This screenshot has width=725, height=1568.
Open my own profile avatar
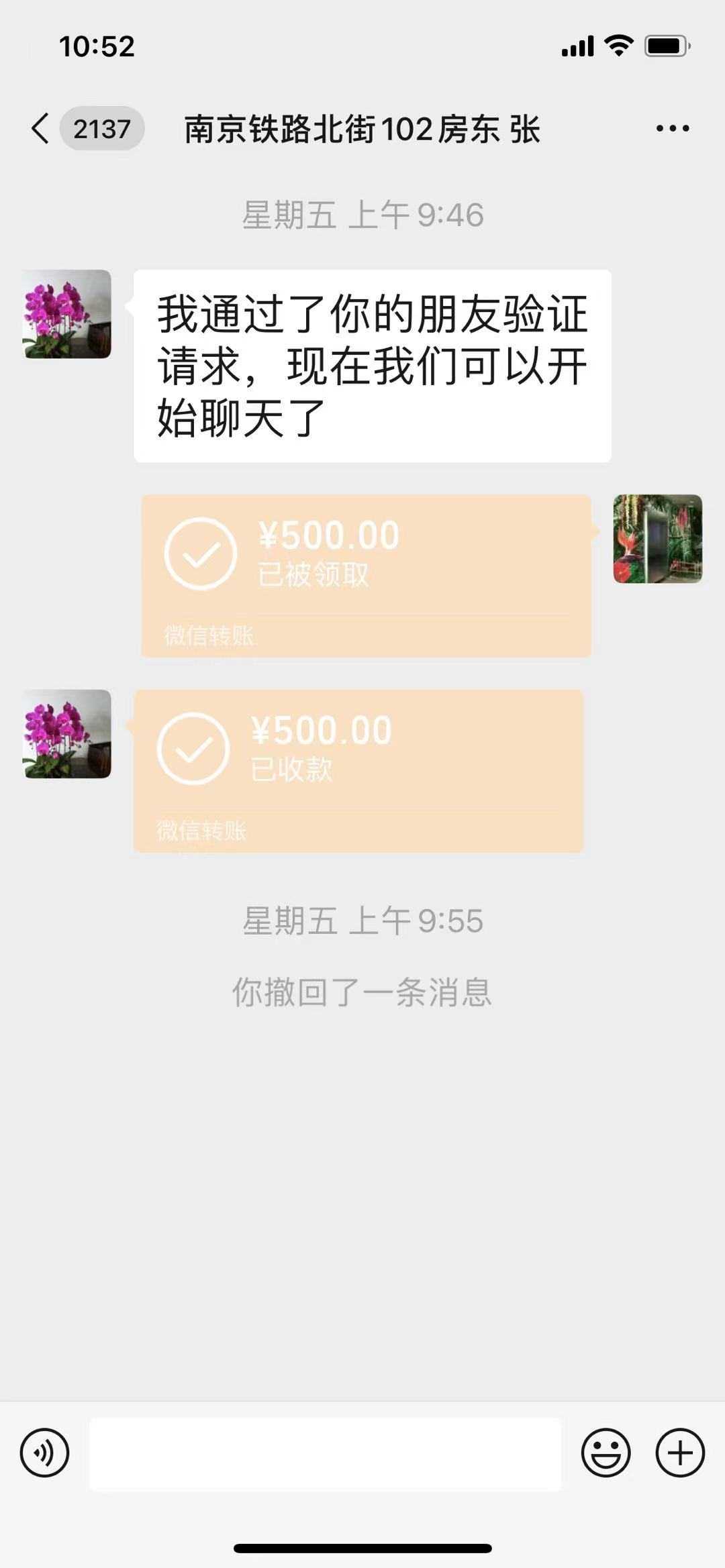point(657,539)
